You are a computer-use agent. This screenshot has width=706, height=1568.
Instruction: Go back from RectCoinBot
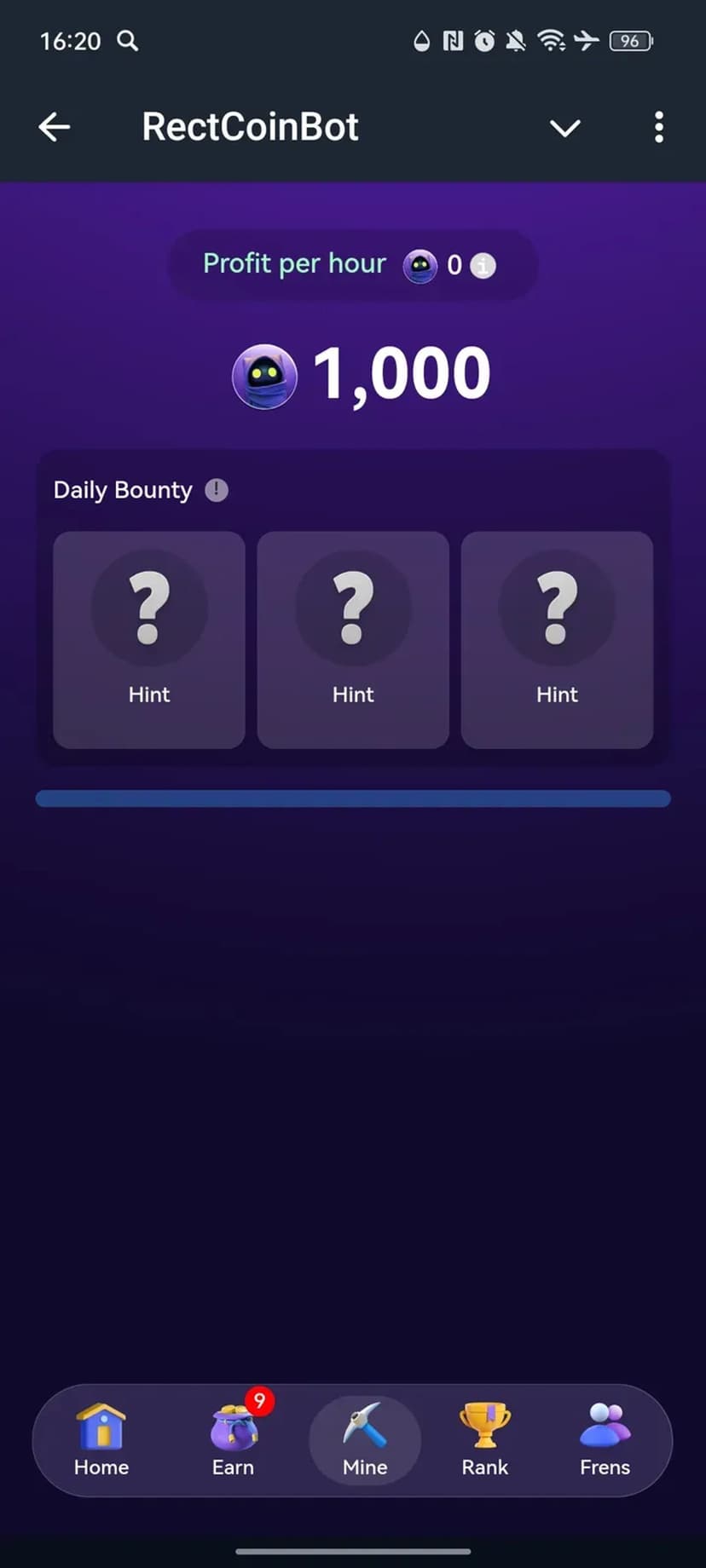click(54, 127)
